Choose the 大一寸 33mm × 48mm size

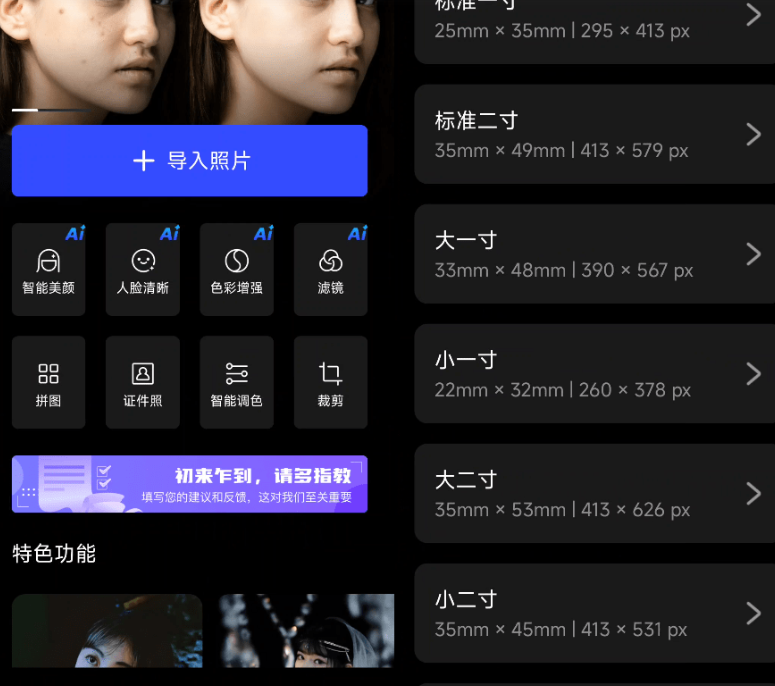coord(594,254)
